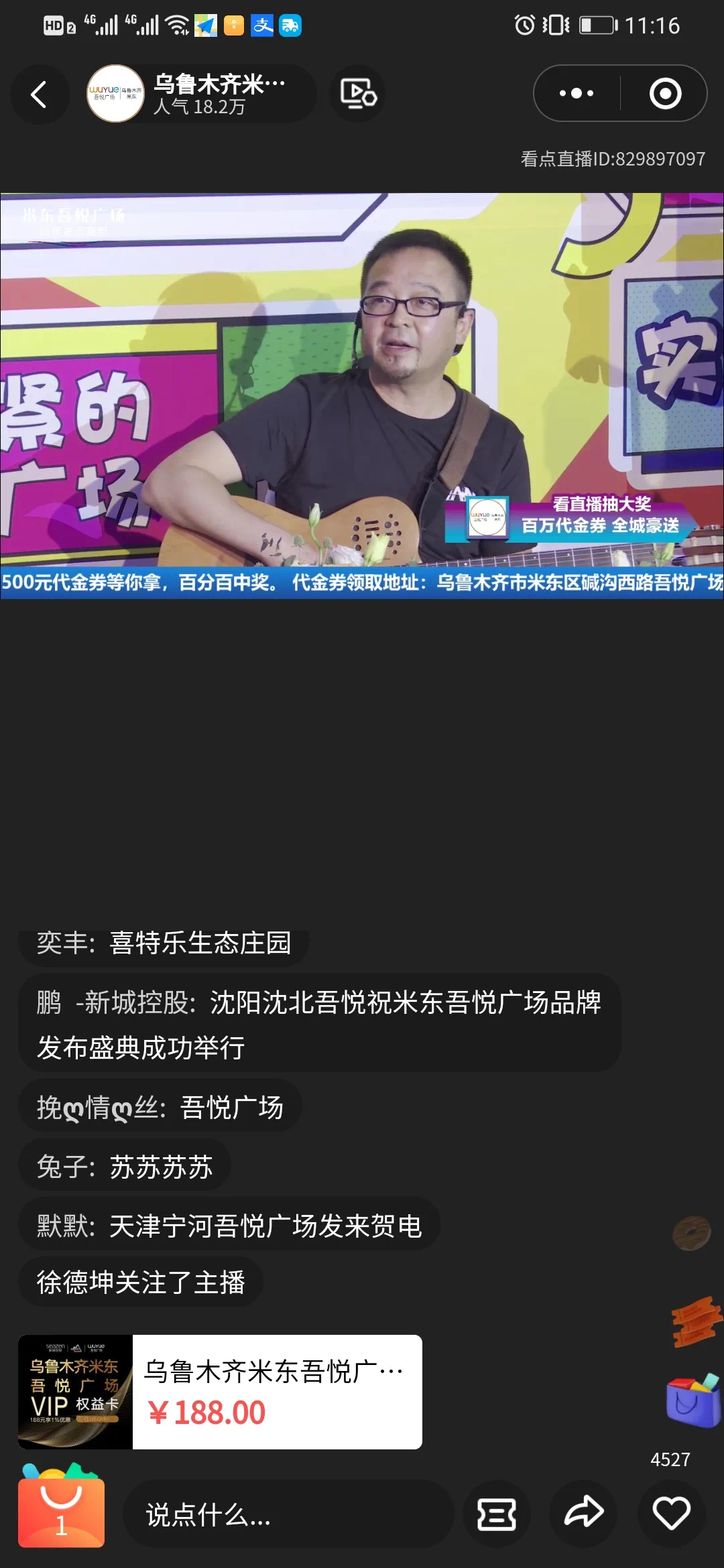The image size is (724, 1568).
Task: Open the video playback list icon
Action: coord(358,93)
